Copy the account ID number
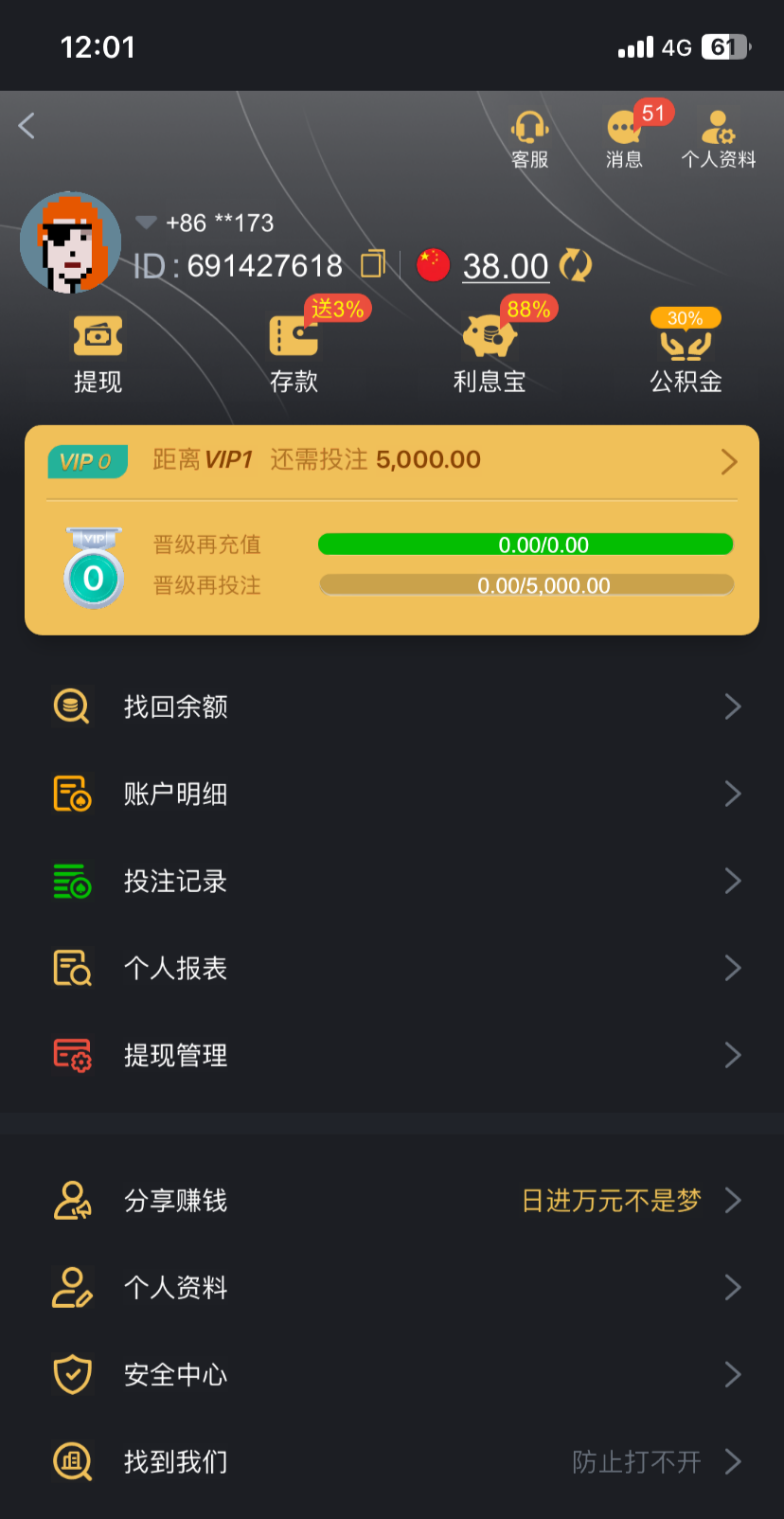 point(374,264)
